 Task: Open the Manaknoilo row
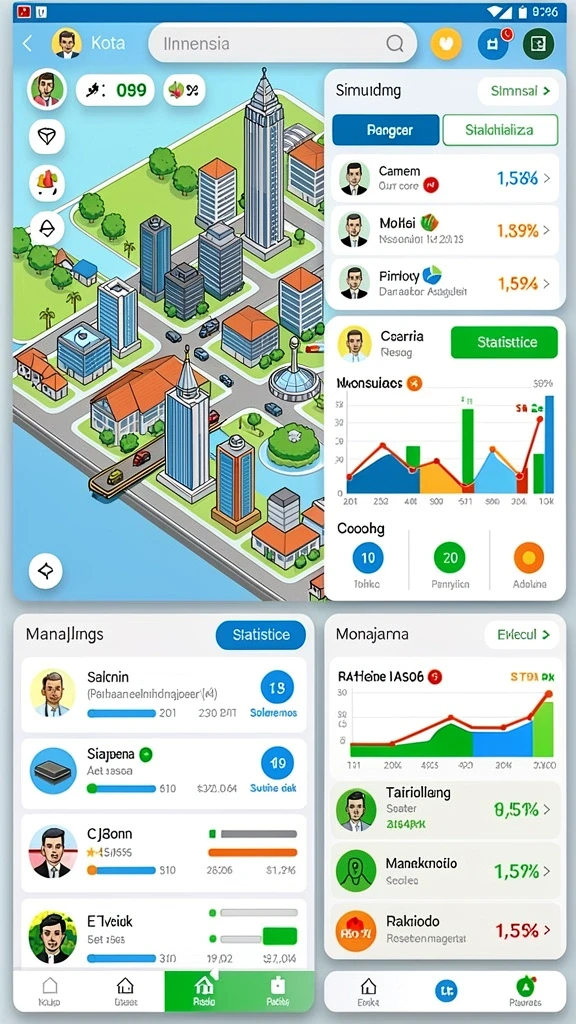point(445,871)
